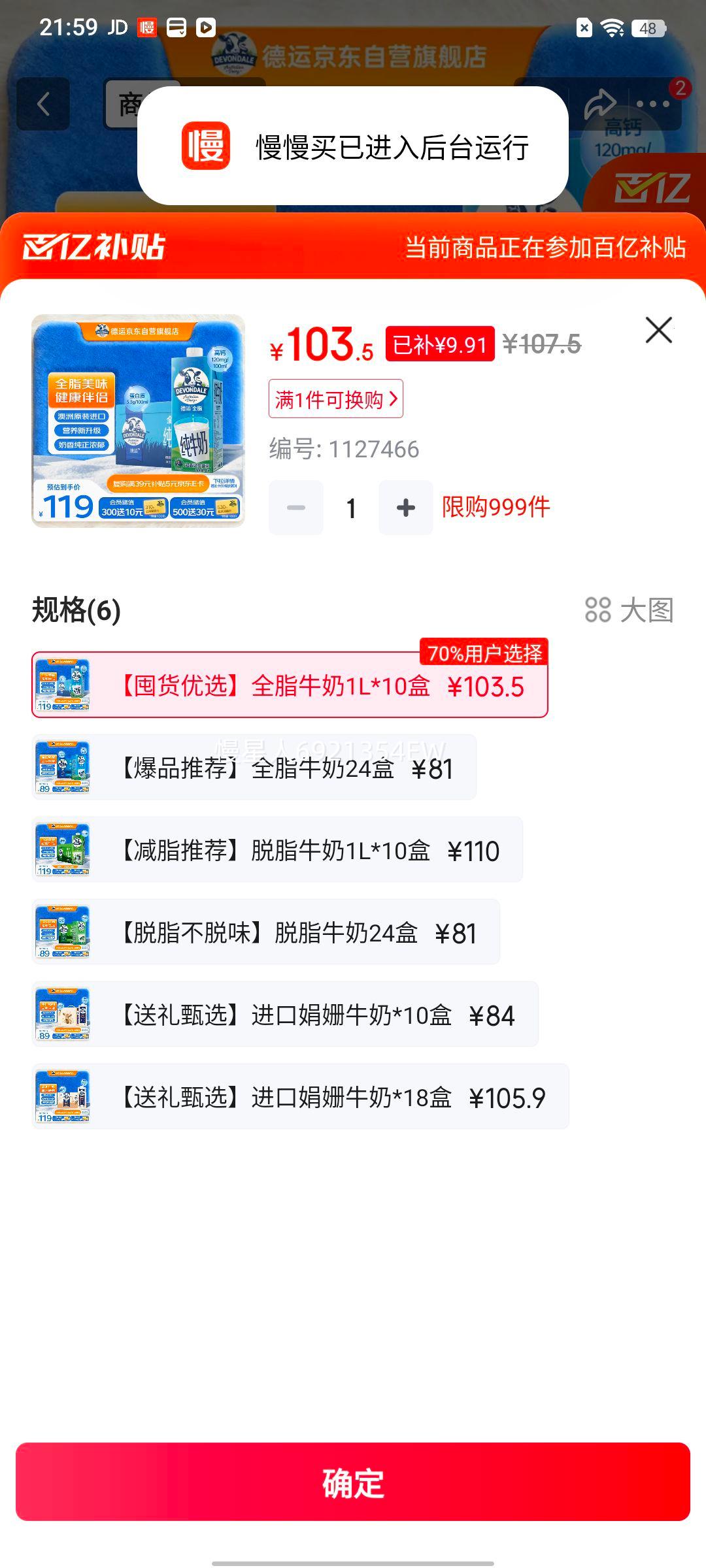The height and width of the screenshot is (1568, 706).
Task: Tap the main product image thumbnail
Action: [137, 421]
